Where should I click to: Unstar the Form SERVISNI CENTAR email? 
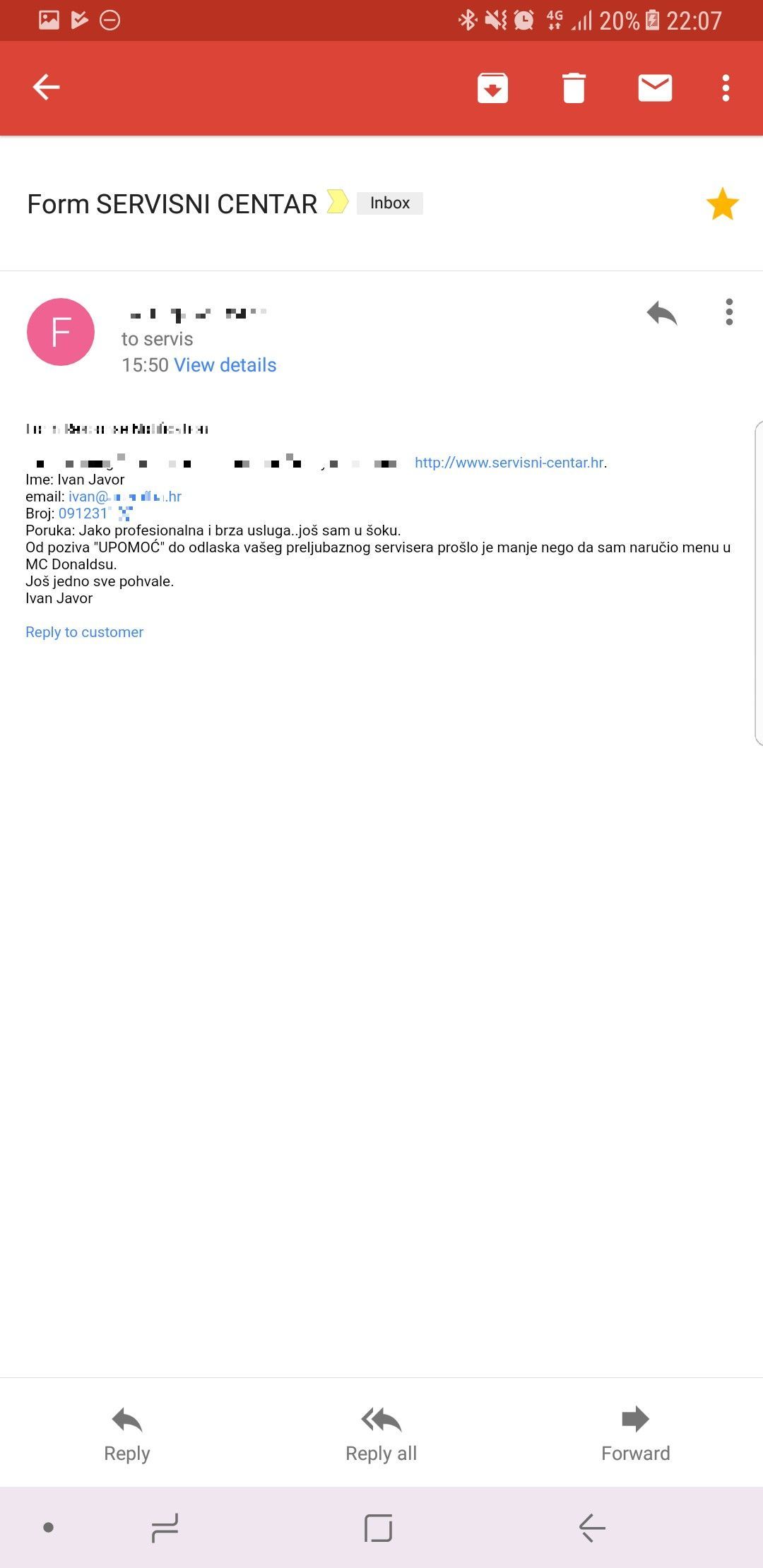point(722,204)
